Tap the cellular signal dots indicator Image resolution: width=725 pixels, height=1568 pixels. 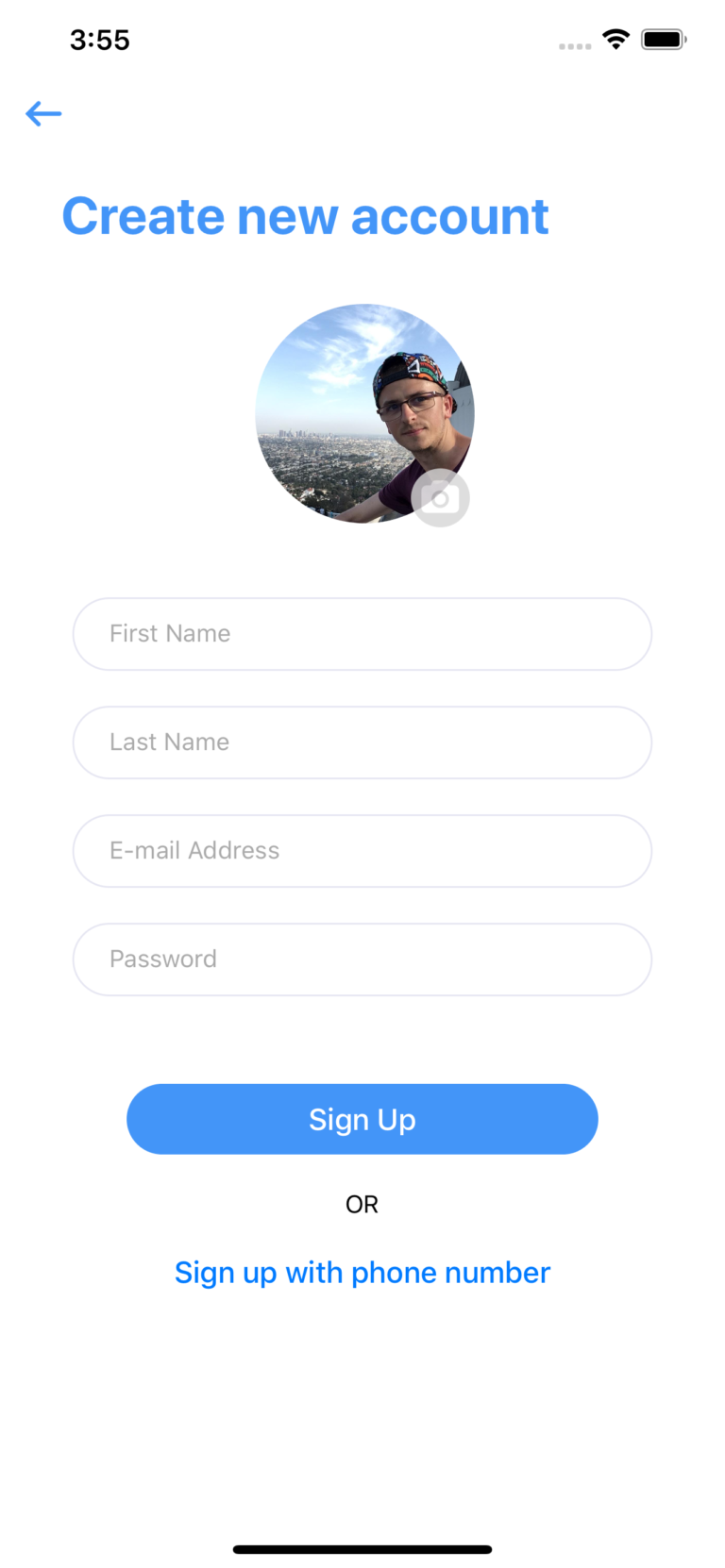coord(574,44)
